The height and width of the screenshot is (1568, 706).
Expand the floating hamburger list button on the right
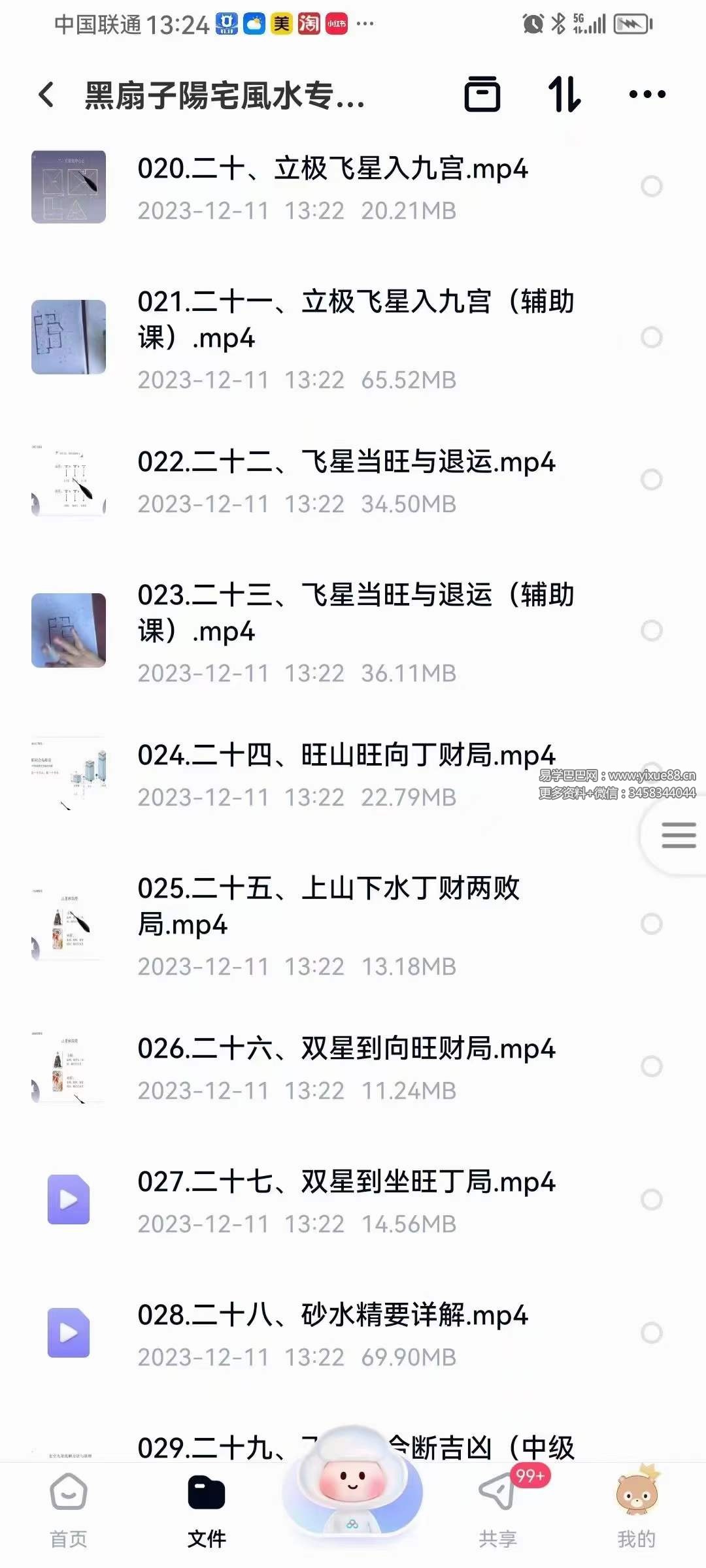pos(678,836)
